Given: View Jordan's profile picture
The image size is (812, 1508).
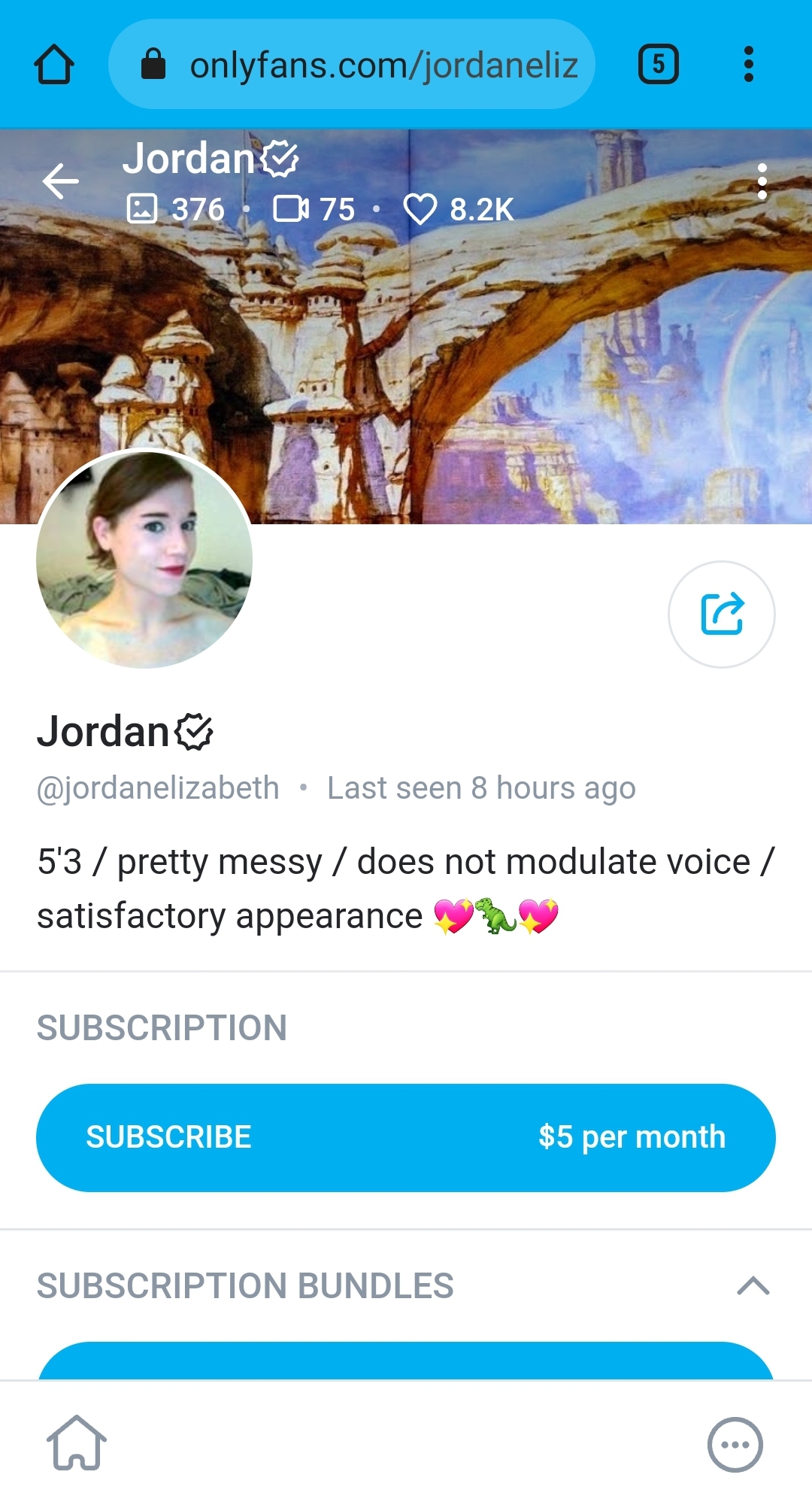Looking at the screenshot, I should coord(144,559).
